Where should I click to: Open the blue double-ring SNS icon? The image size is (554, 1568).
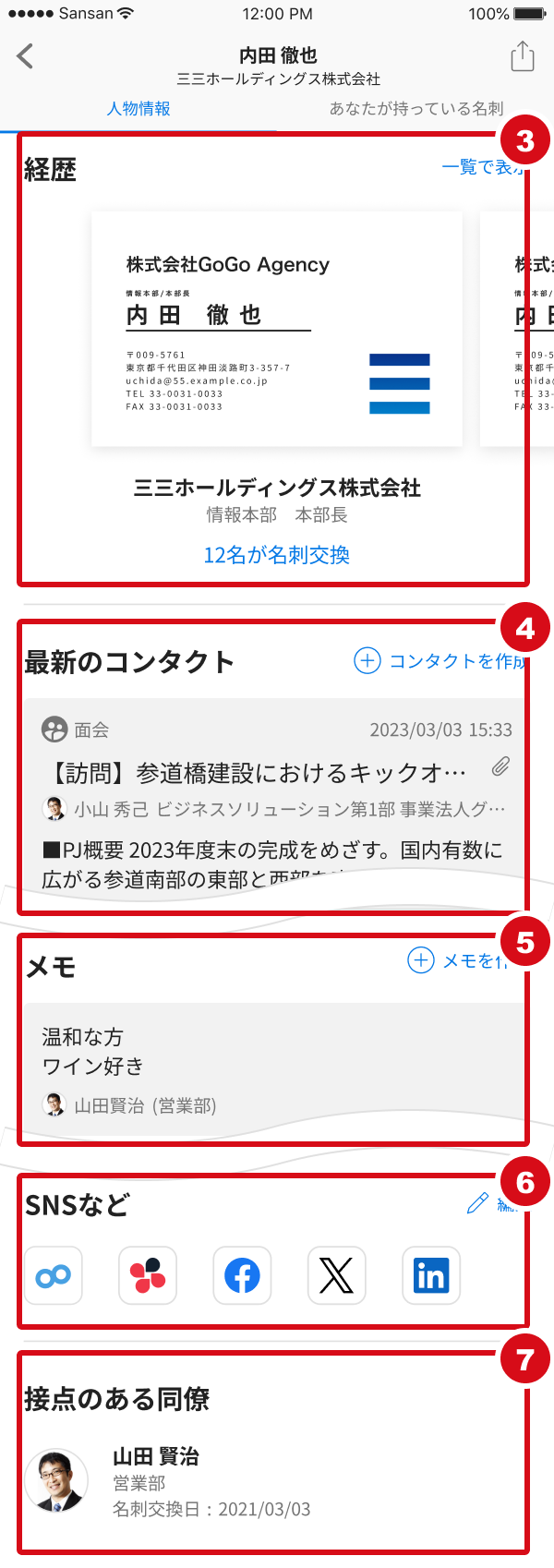54,1276
